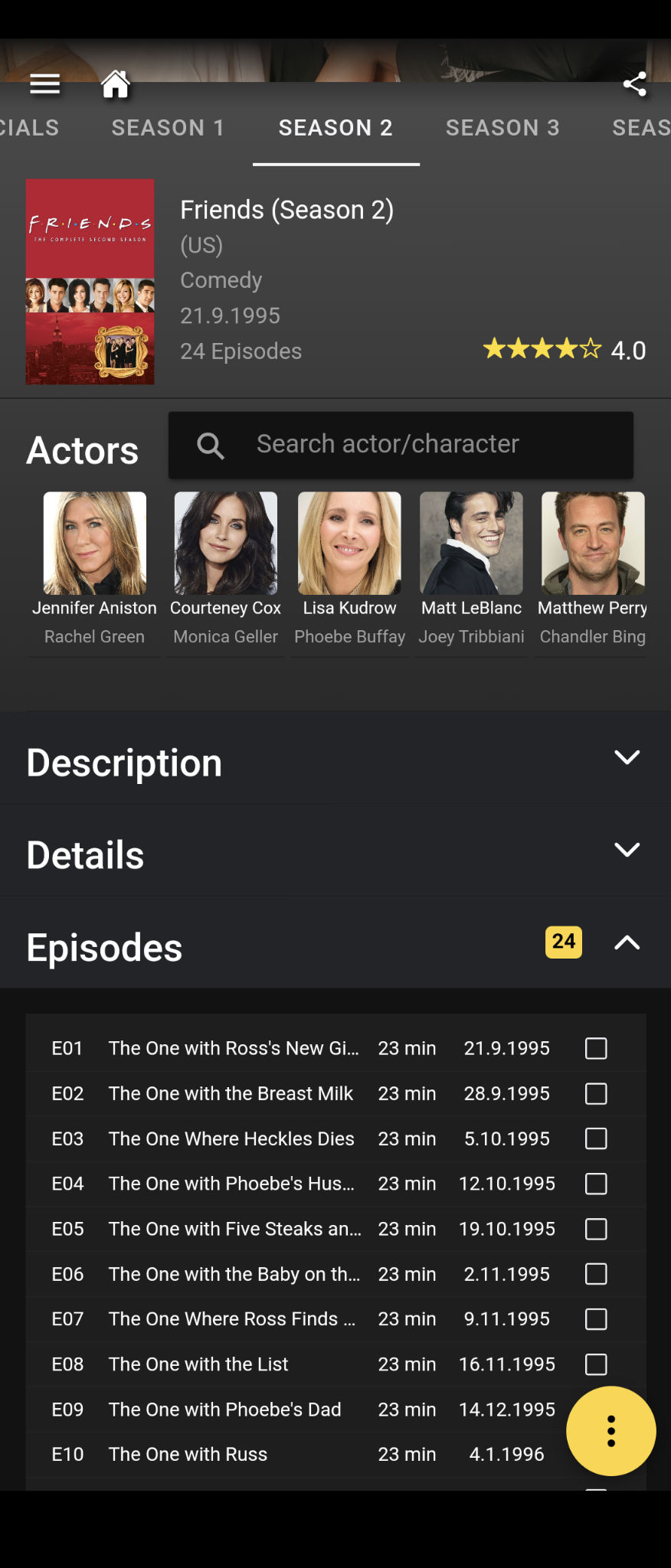671x1568 pixels.
Task: Open episode The One with the Breast Milk
Action: coord(231,1093)
